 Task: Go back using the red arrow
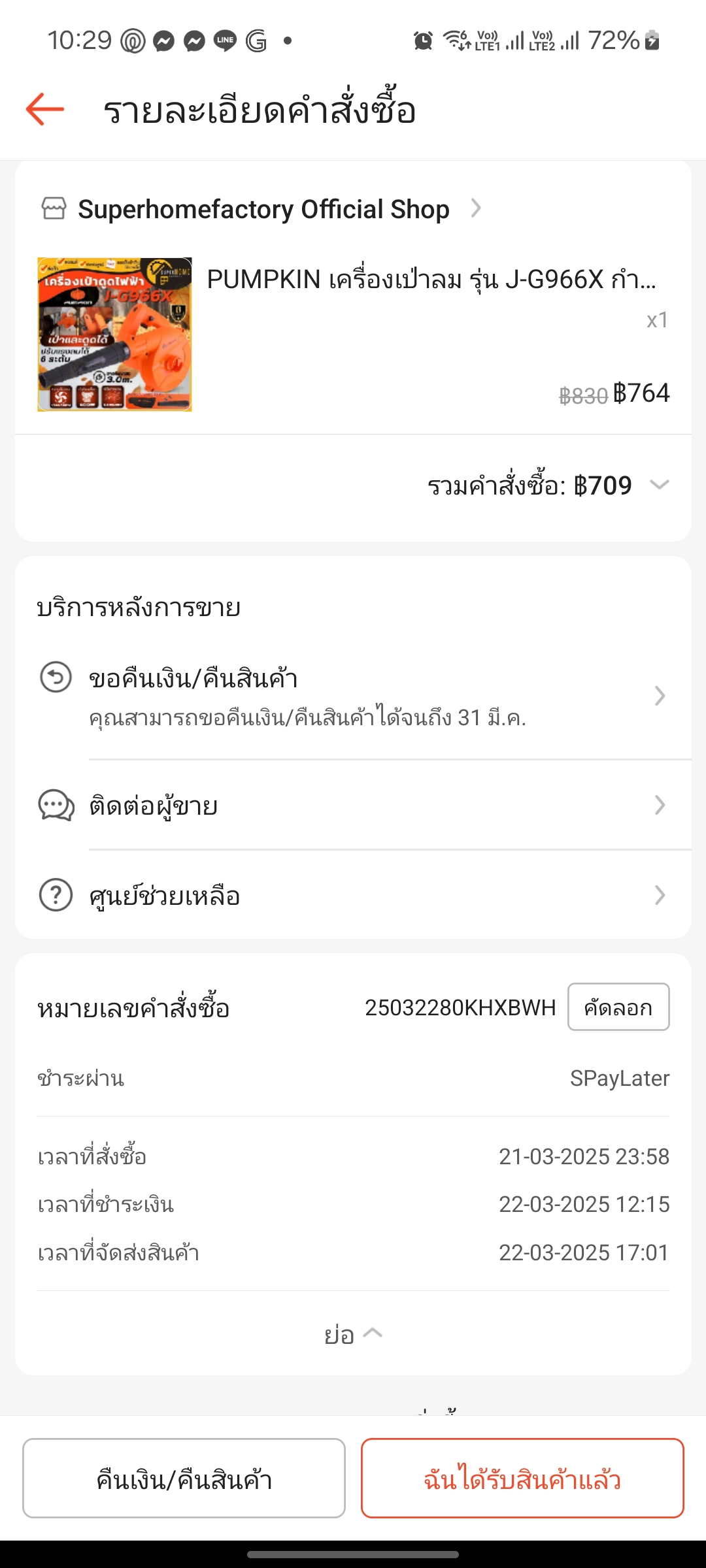pos(44,108)
